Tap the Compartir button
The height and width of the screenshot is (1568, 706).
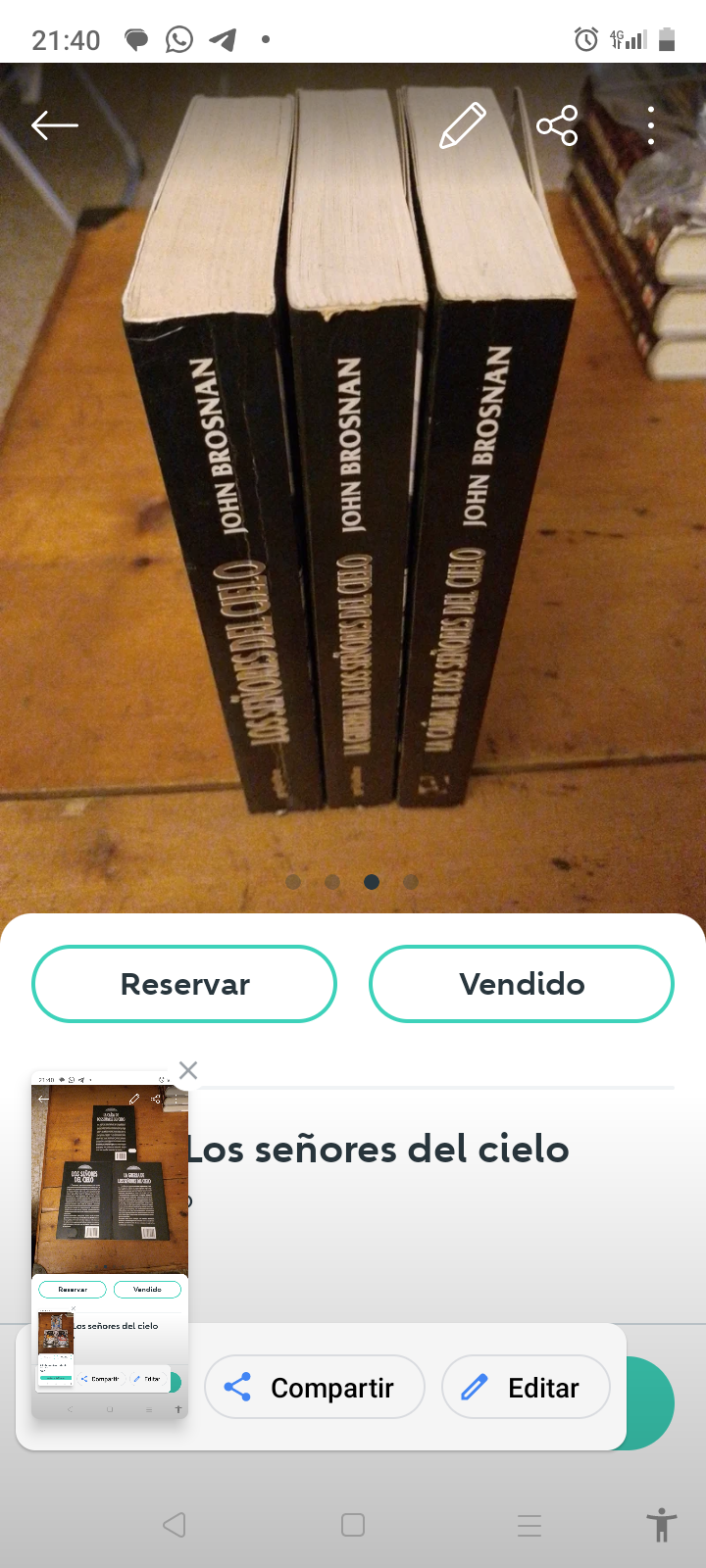tap(314, 1387)
